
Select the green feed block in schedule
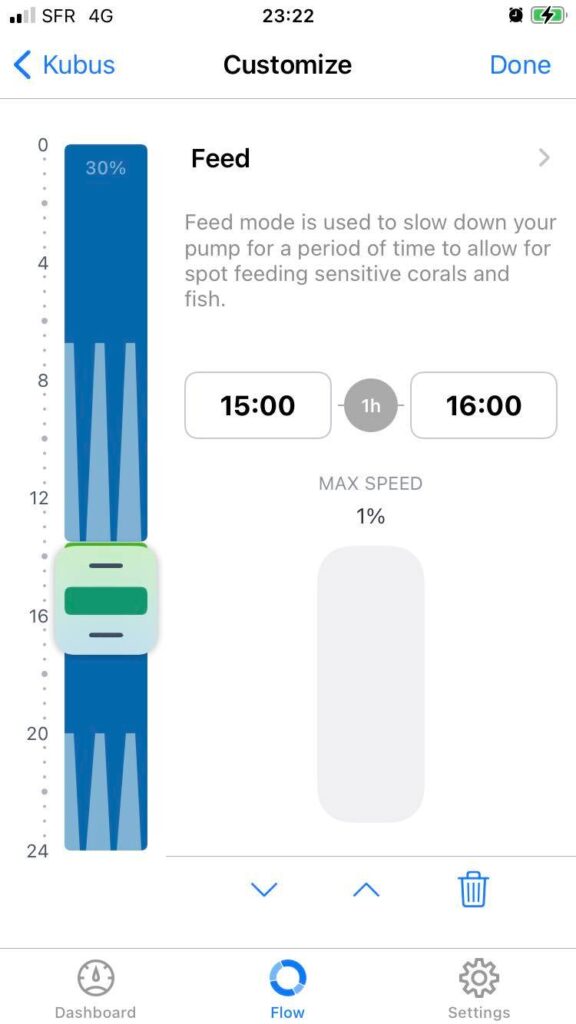tap(106, 600)
